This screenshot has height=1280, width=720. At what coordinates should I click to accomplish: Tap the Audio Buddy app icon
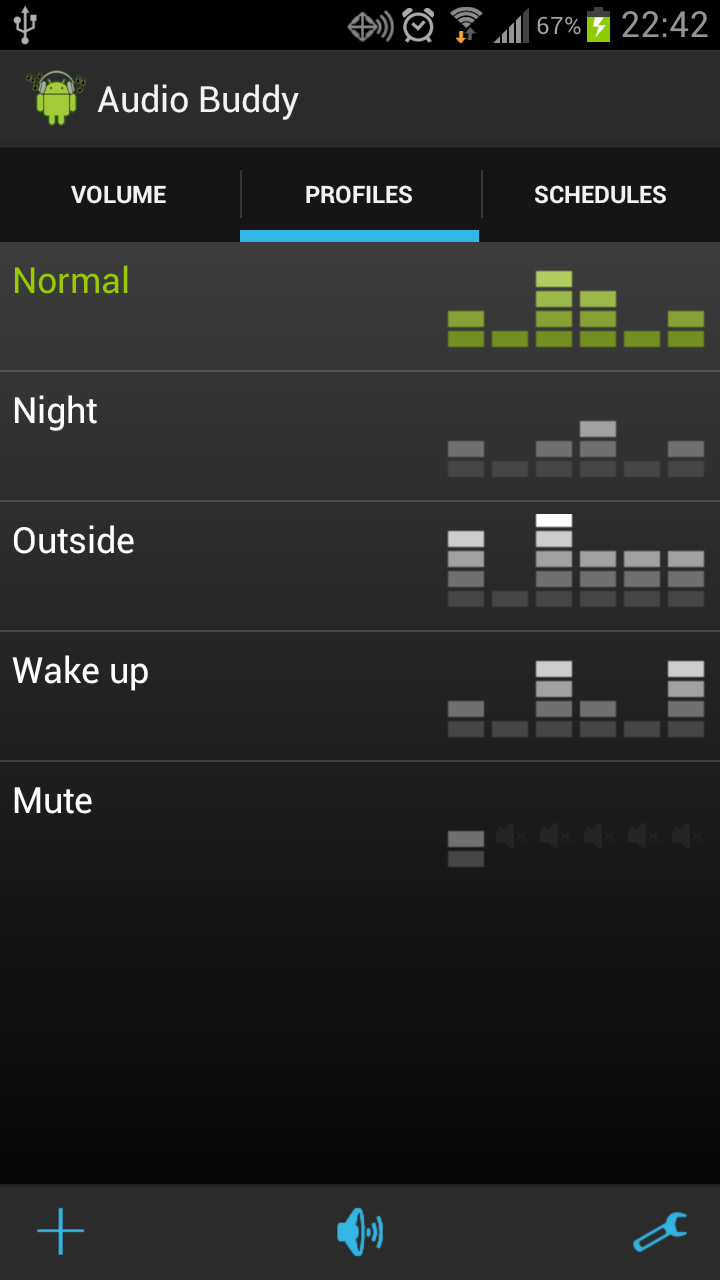pyautogui.click(x=56, y=98)
